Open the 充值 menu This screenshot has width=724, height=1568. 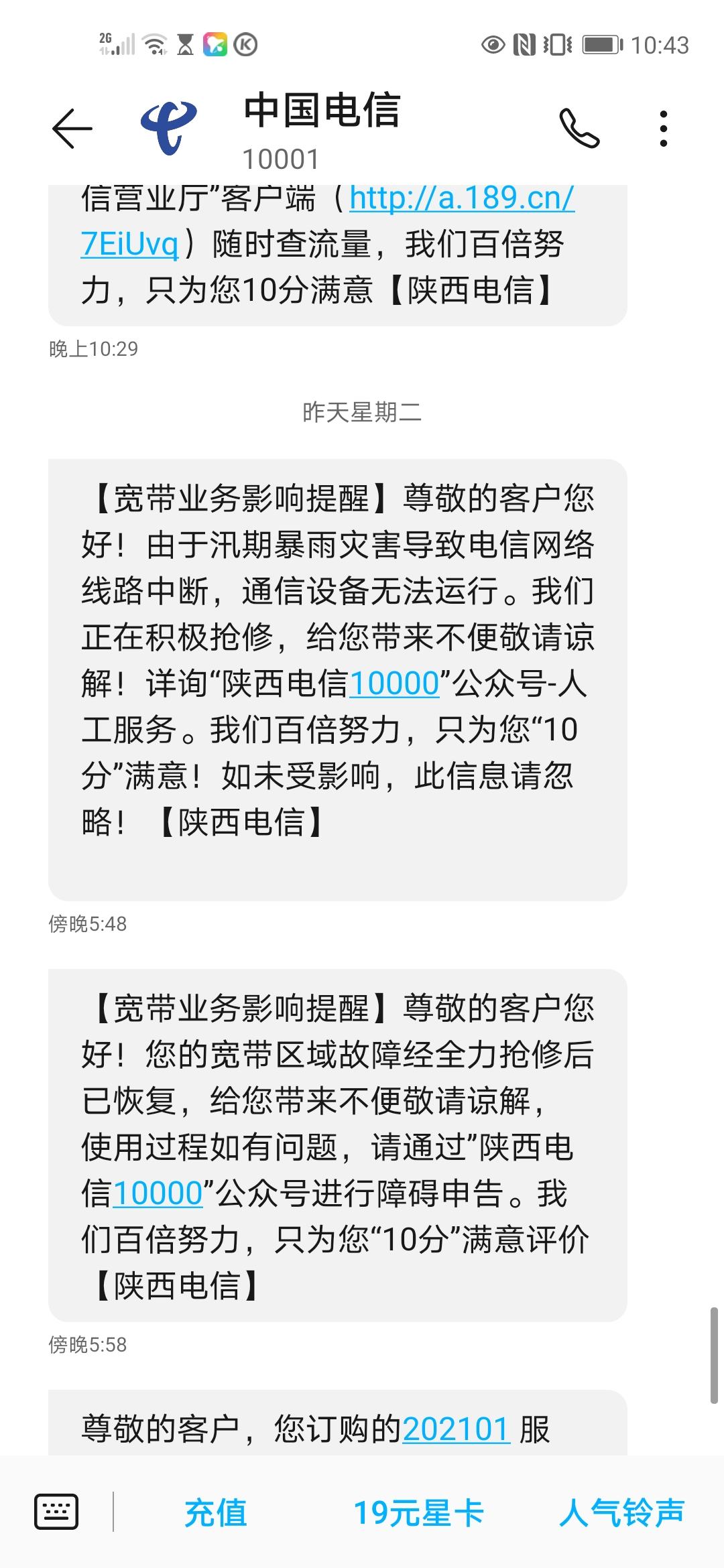pos(216,1513)
